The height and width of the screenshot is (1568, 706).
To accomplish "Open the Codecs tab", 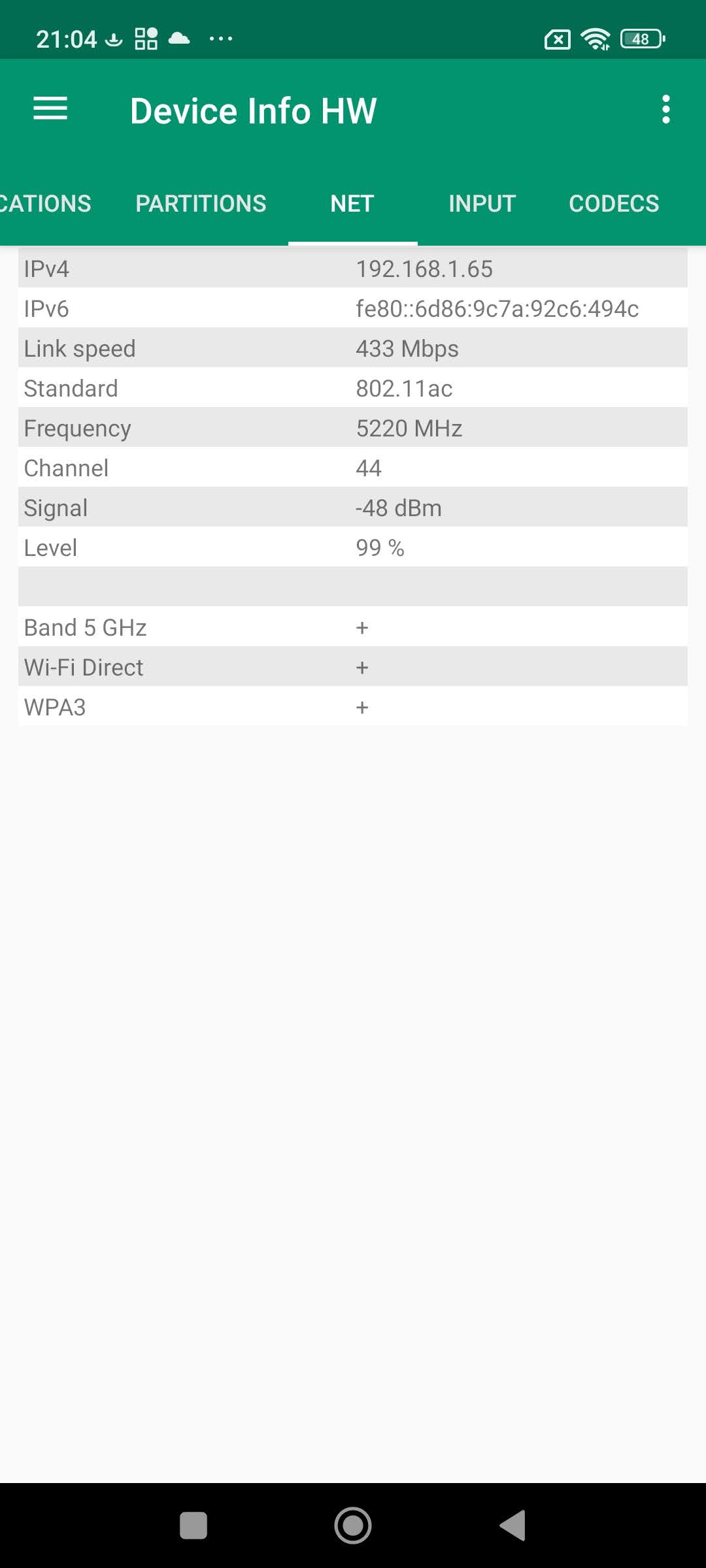I will click(614, 204).
